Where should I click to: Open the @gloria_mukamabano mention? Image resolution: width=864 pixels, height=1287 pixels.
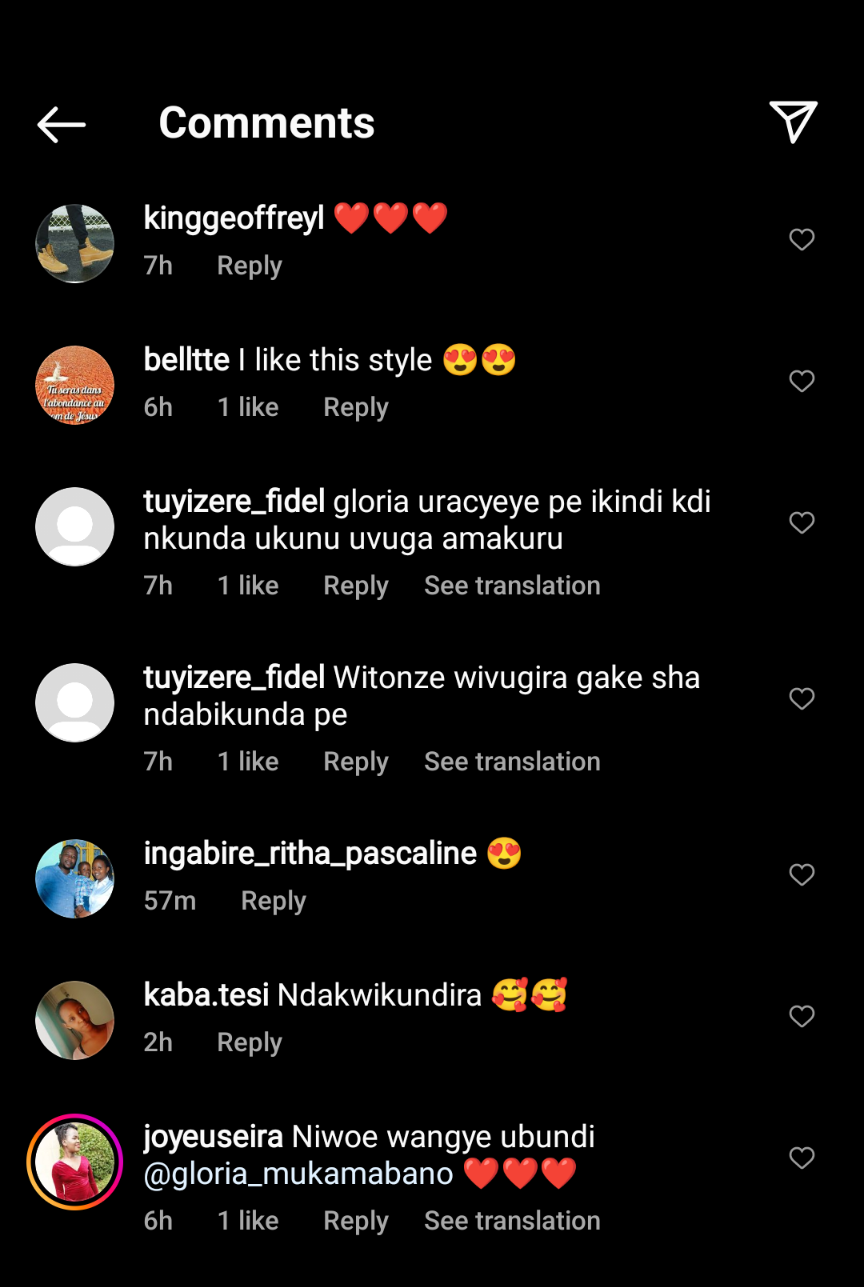point(298,1174)
